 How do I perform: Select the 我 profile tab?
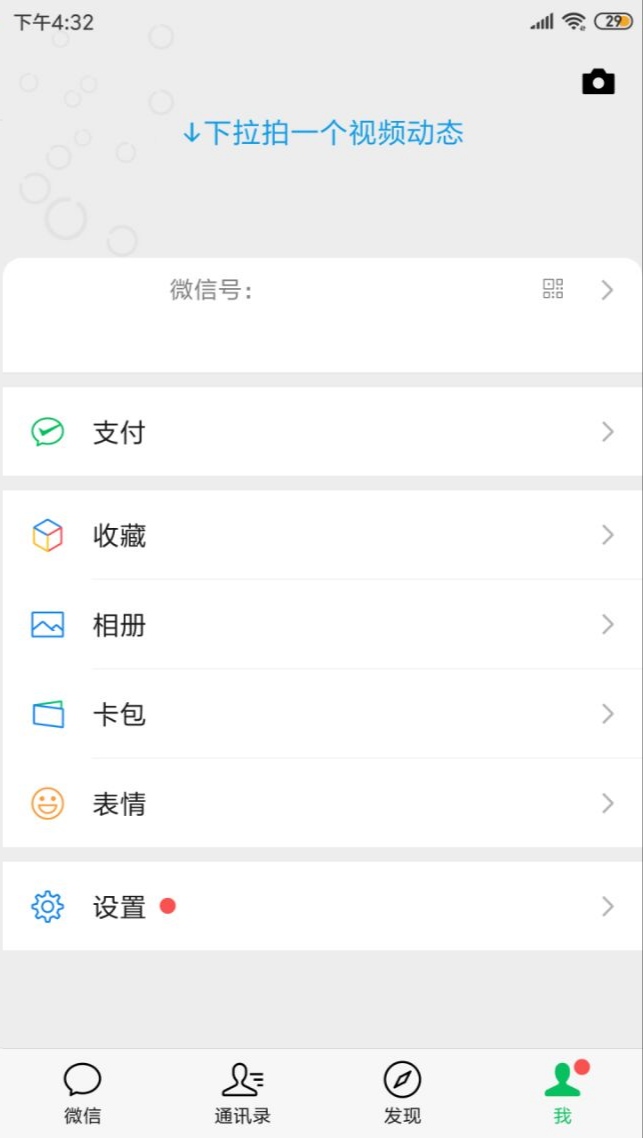[562, 1094]
